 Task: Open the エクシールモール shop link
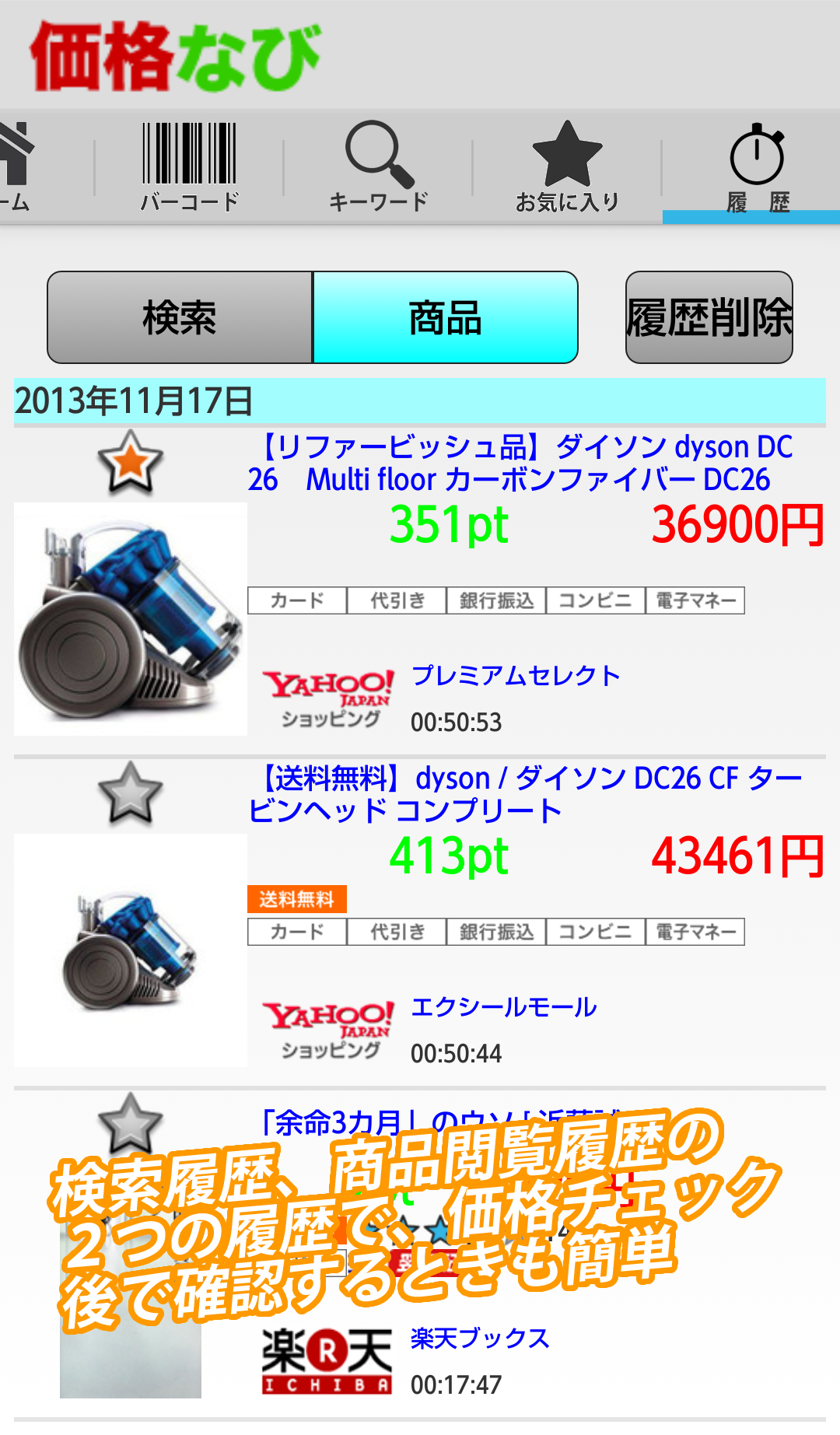click(503, 1006)
